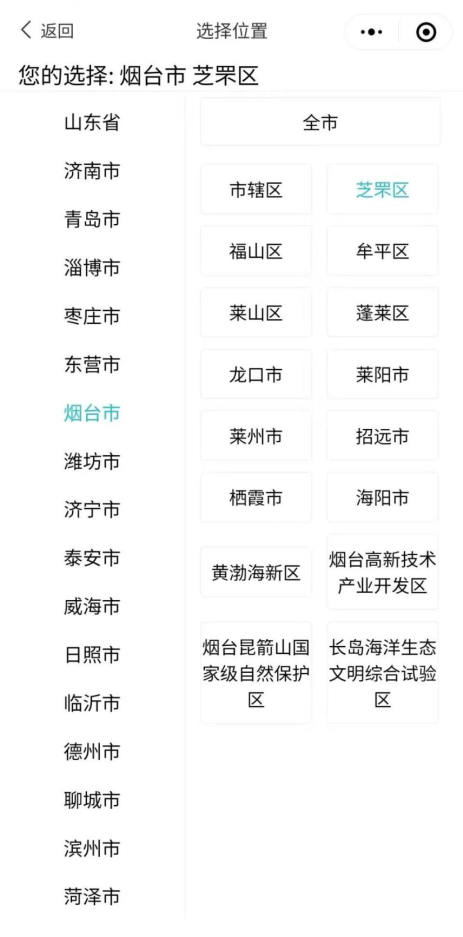The height and width of the screenshot is (937, 463).
Task: Switch to 济南市 in the city list
Action: [92, 171]
